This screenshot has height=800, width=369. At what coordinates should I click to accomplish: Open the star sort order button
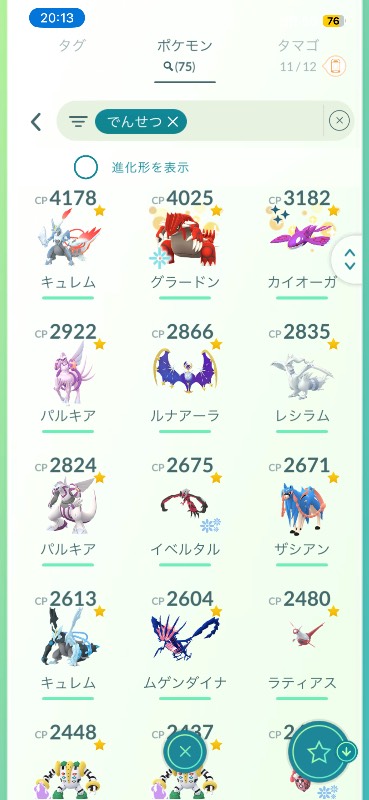click(319, 752)
